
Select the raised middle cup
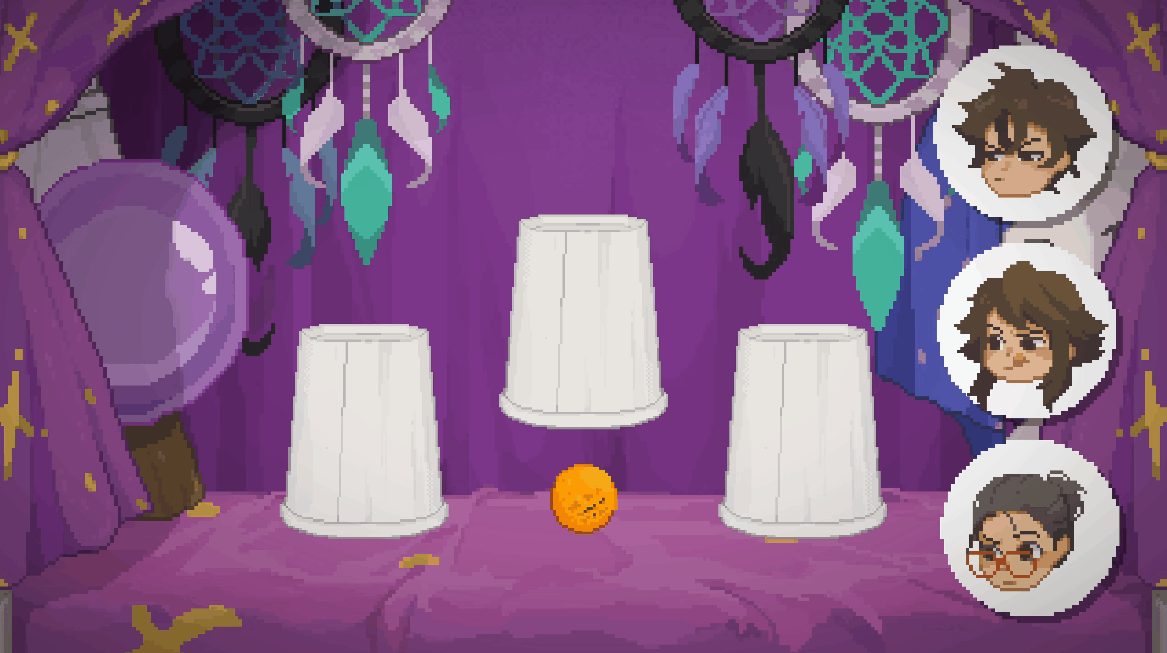[x=583, y=320]
